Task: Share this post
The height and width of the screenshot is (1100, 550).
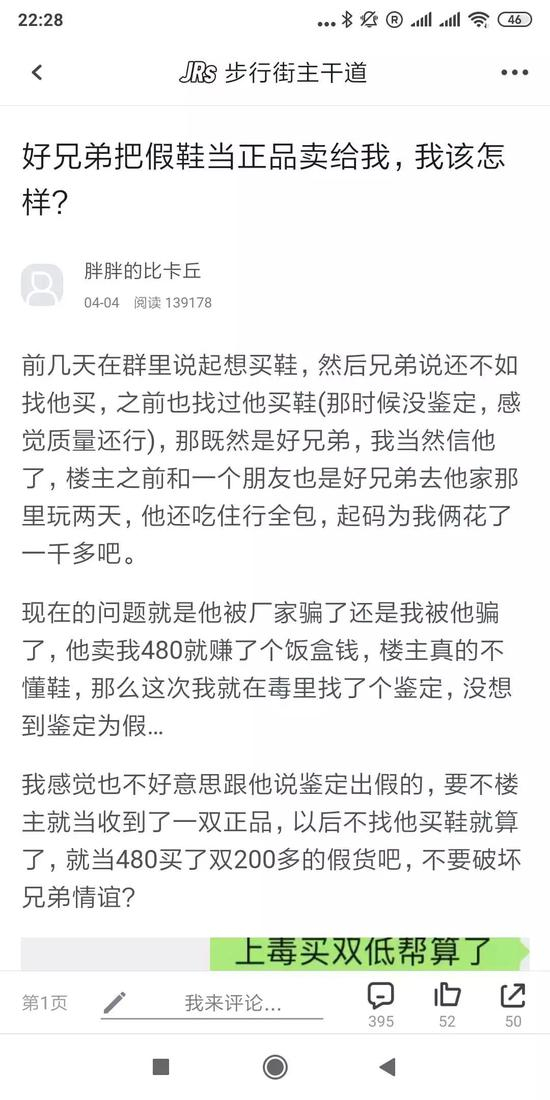Action: pos(514,1005)
